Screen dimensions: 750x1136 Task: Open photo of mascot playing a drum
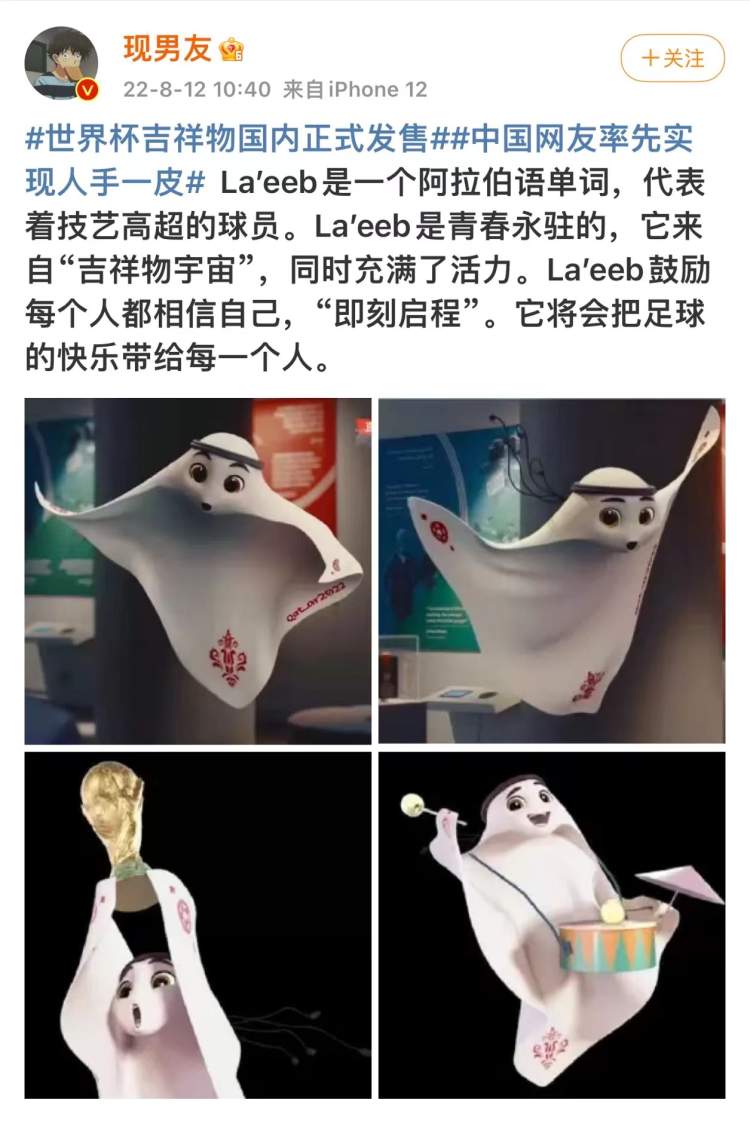click(551, 925)
